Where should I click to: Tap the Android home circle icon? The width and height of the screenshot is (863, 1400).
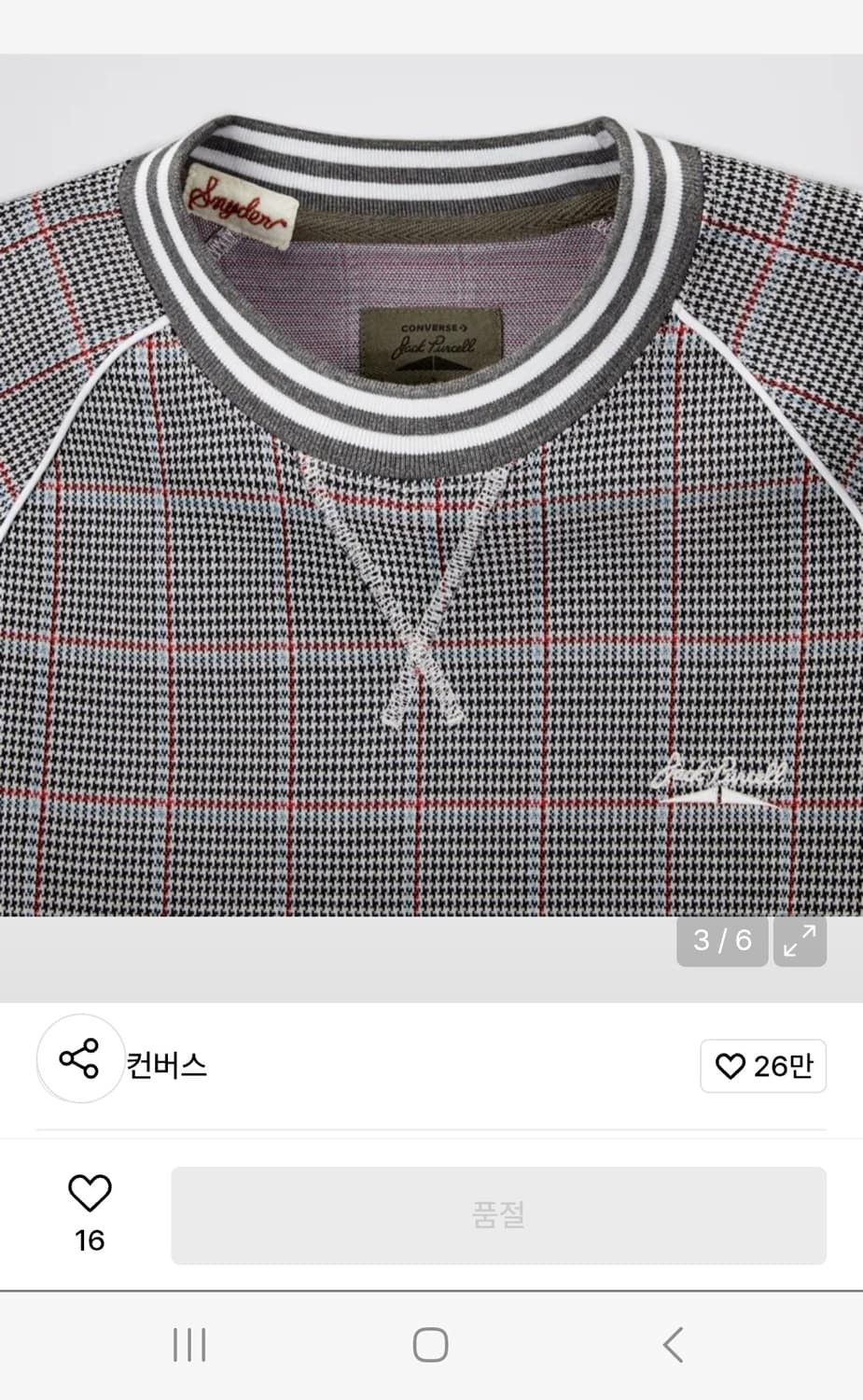click(x=431, y=1346)
